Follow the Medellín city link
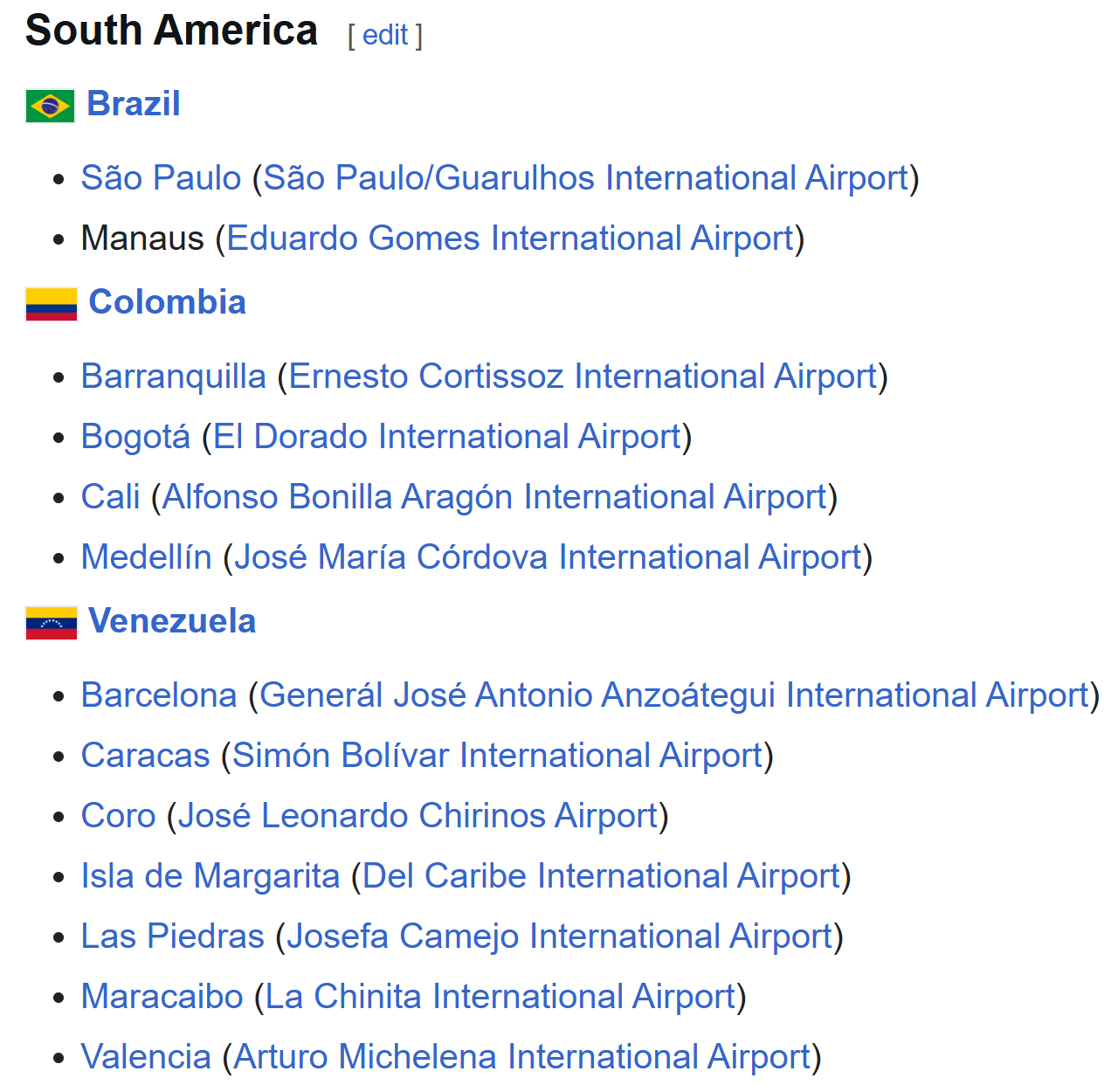 coord(146,557)
